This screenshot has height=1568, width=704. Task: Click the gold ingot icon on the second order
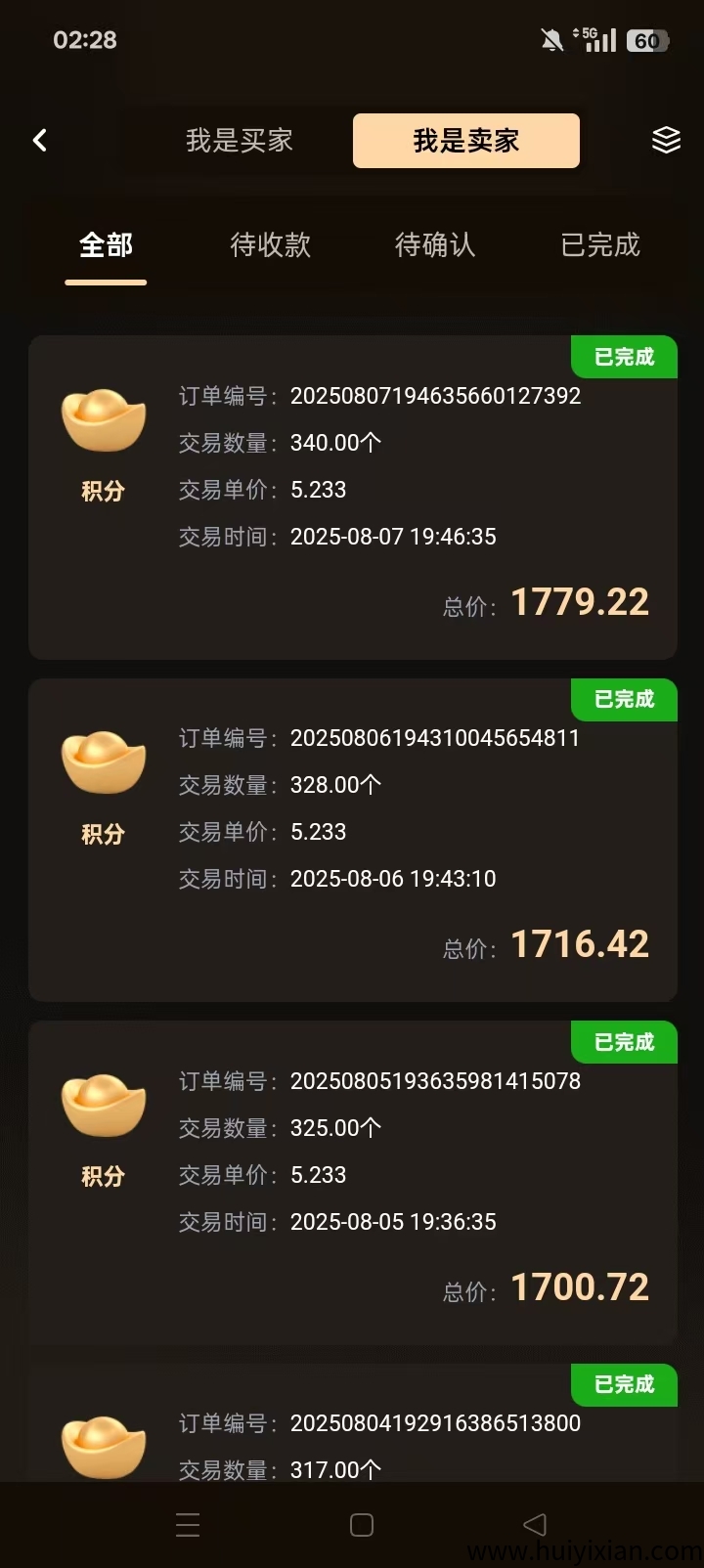pos(103,761)
